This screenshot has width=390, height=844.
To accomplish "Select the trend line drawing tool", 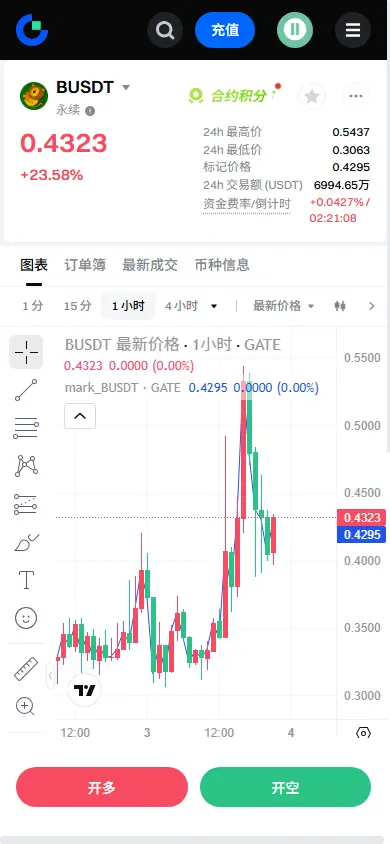I will 26,390.
